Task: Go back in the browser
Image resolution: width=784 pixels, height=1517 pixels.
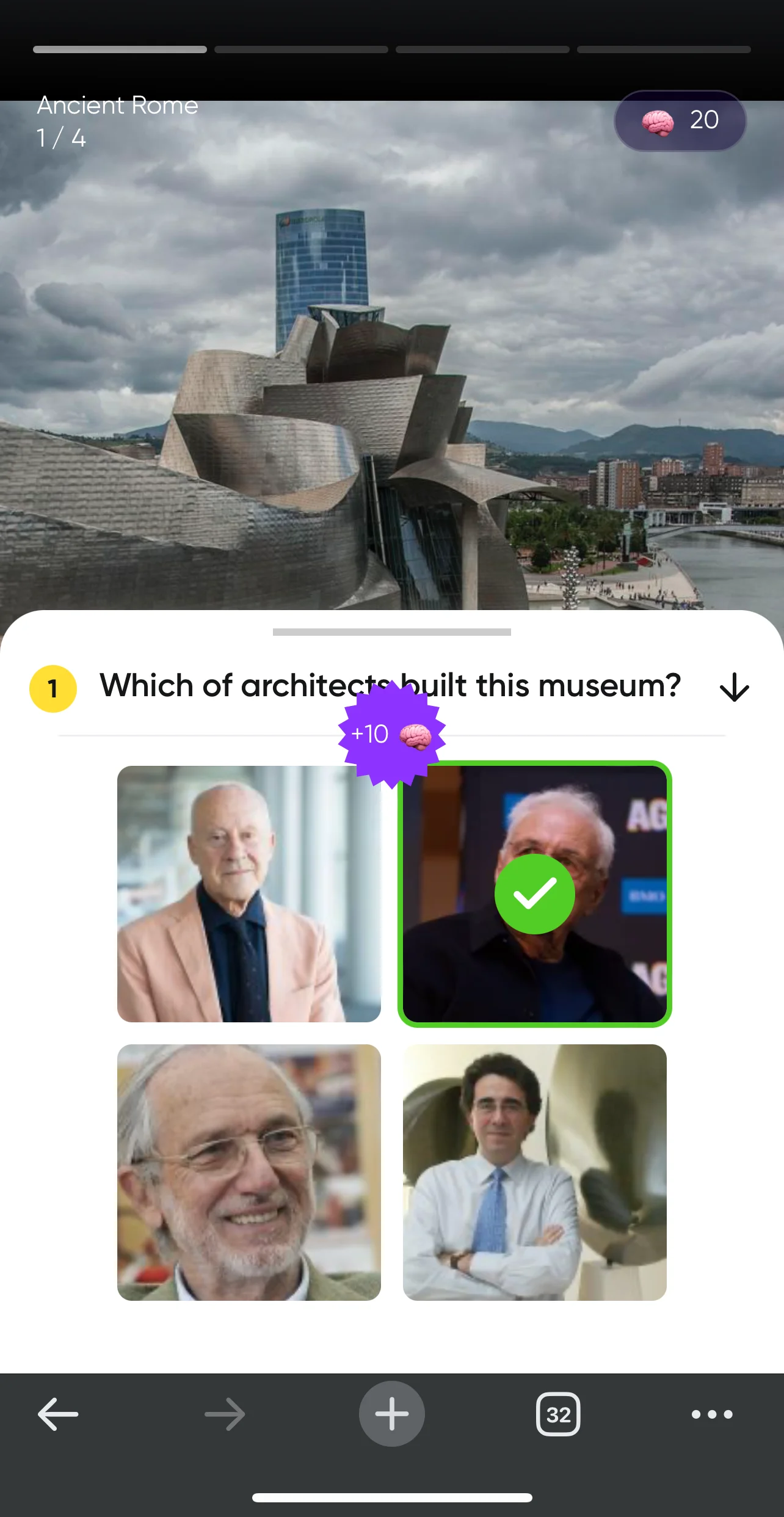Action: [x=58, y=1414]
